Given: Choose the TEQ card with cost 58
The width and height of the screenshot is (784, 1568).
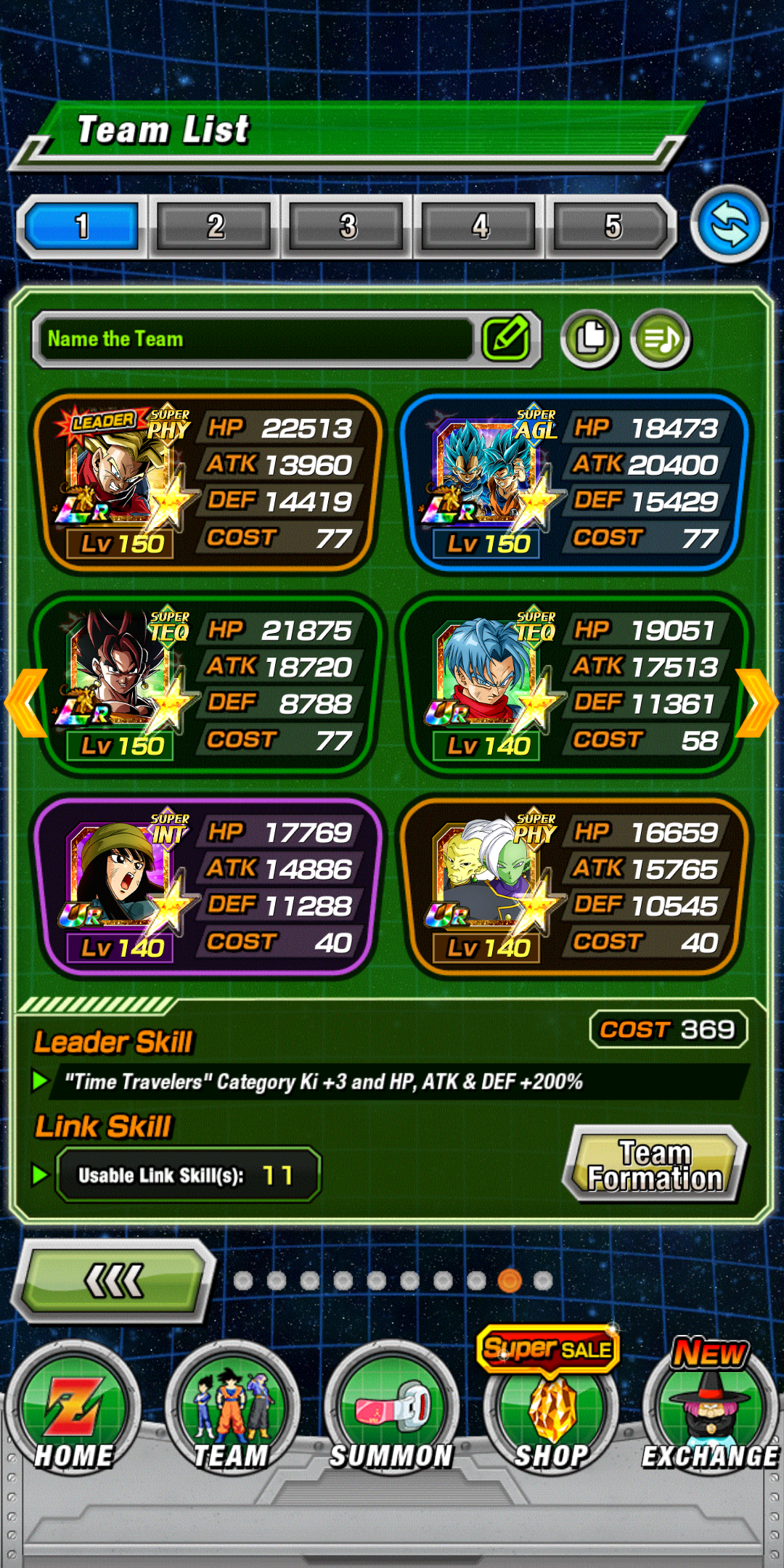Looking at the screenshot, I should click(575, 685).
